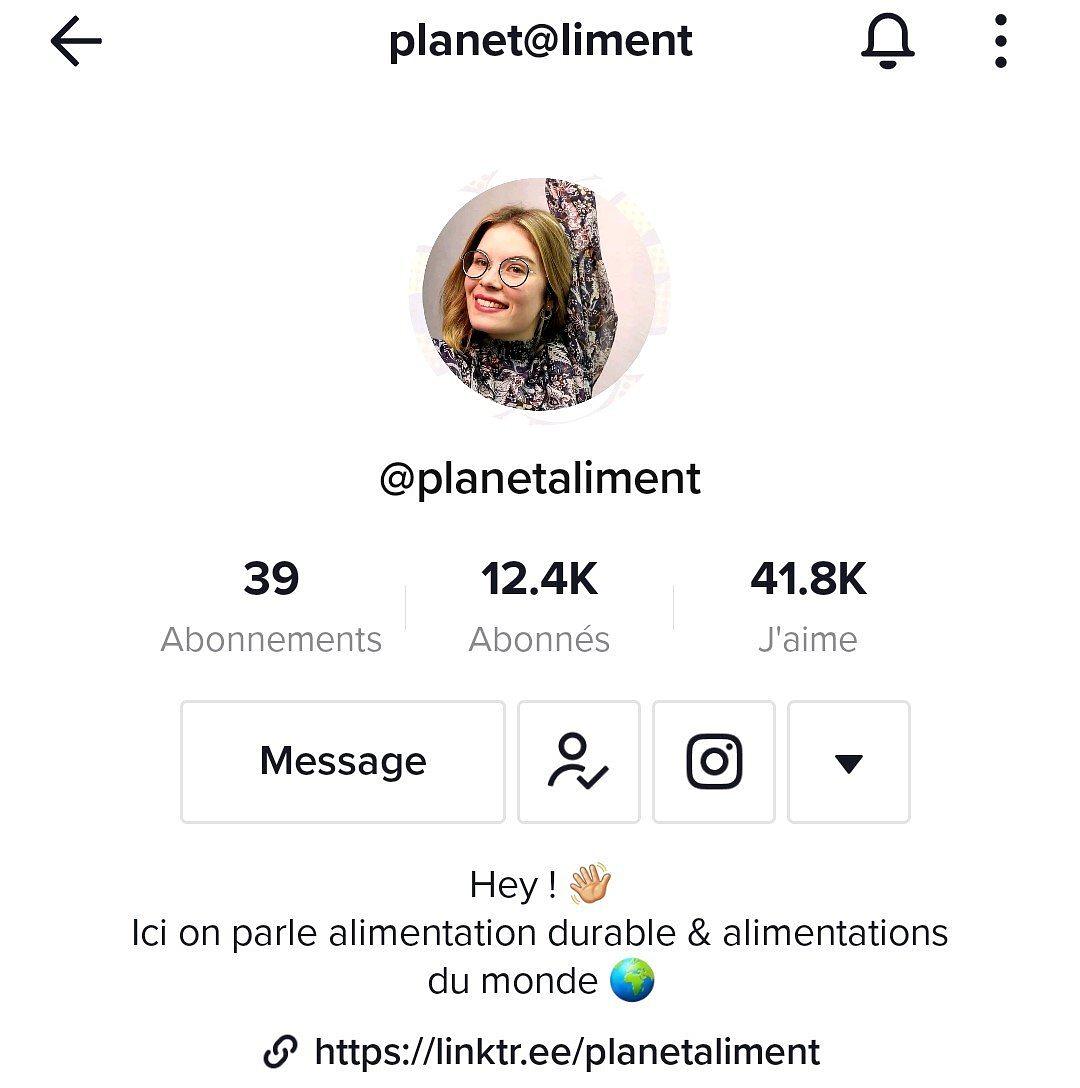View the 39 Abonnements list

271,606
